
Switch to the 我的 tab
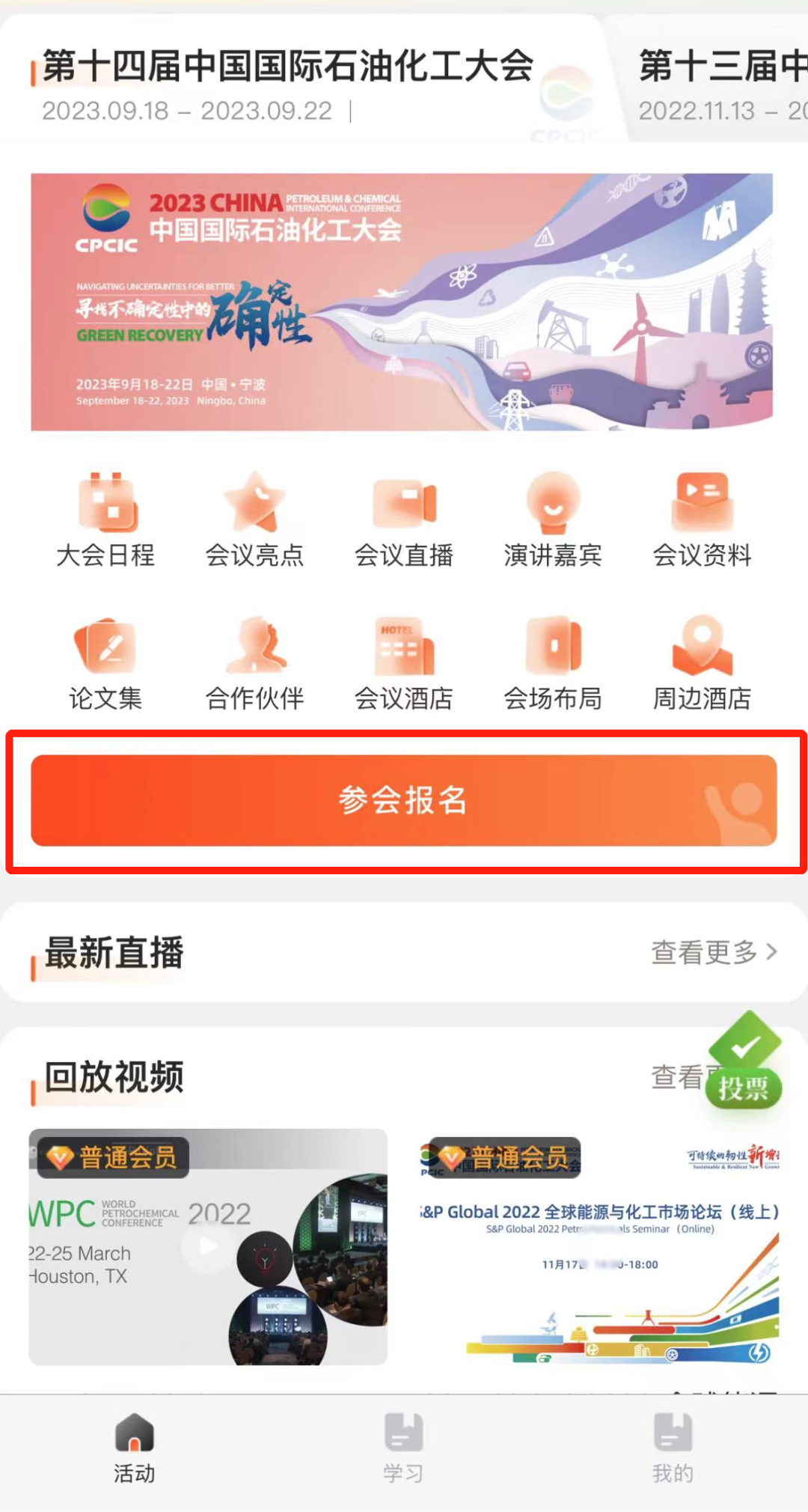673,1447
